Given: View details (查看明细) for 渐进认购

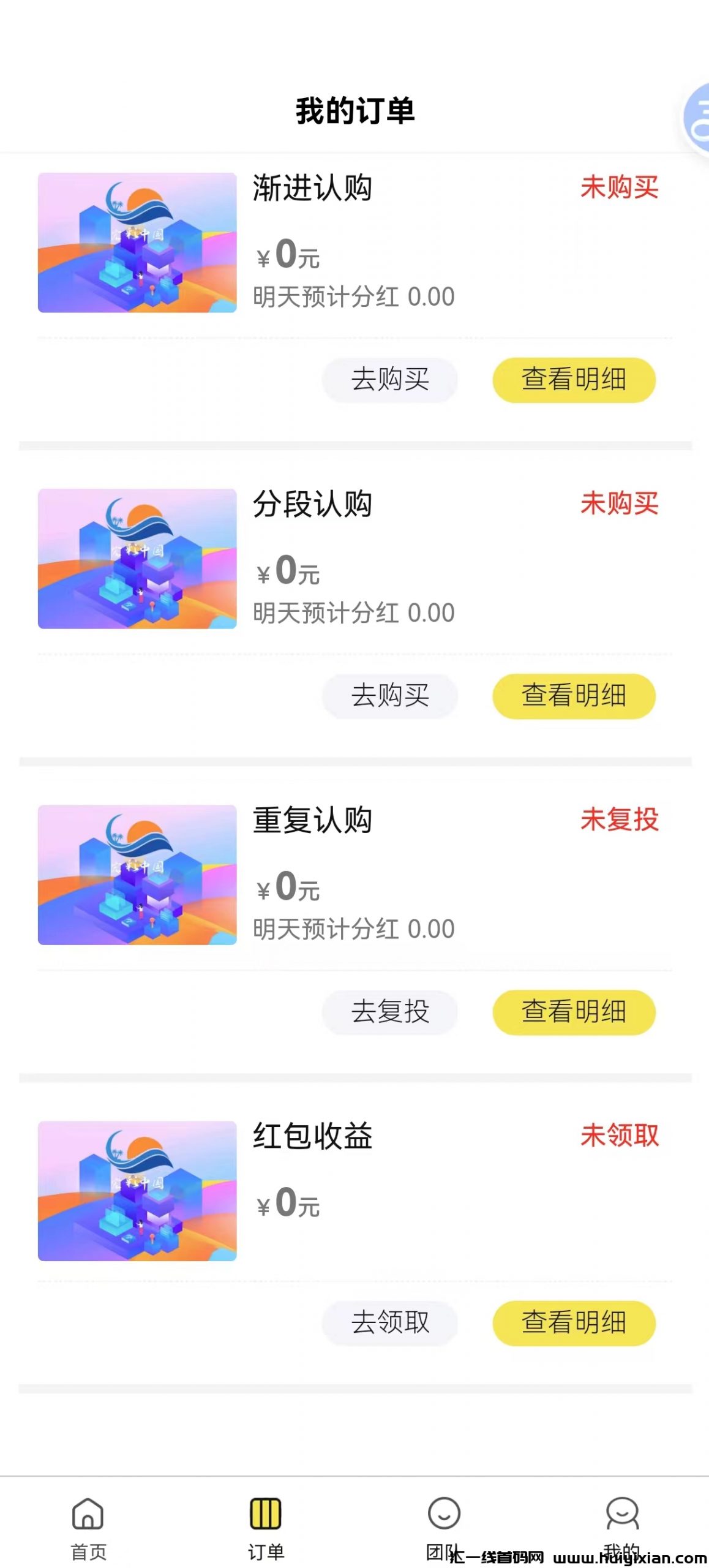Looking at the screenshot, I should (x=574, y=380).
